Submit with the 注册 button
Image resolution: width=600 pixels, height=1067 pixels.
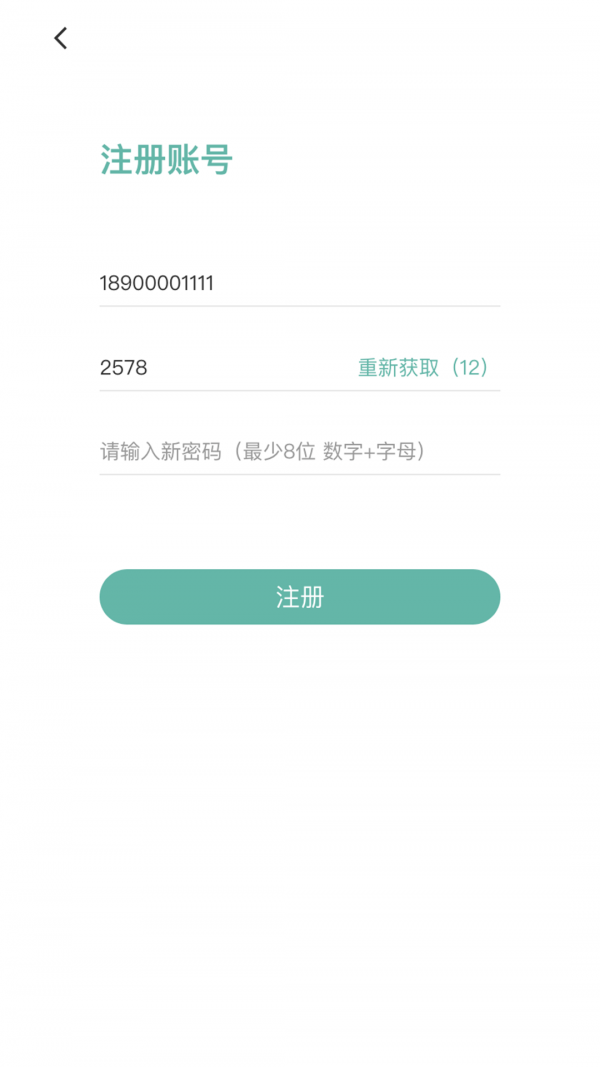(x=299, y=597)
